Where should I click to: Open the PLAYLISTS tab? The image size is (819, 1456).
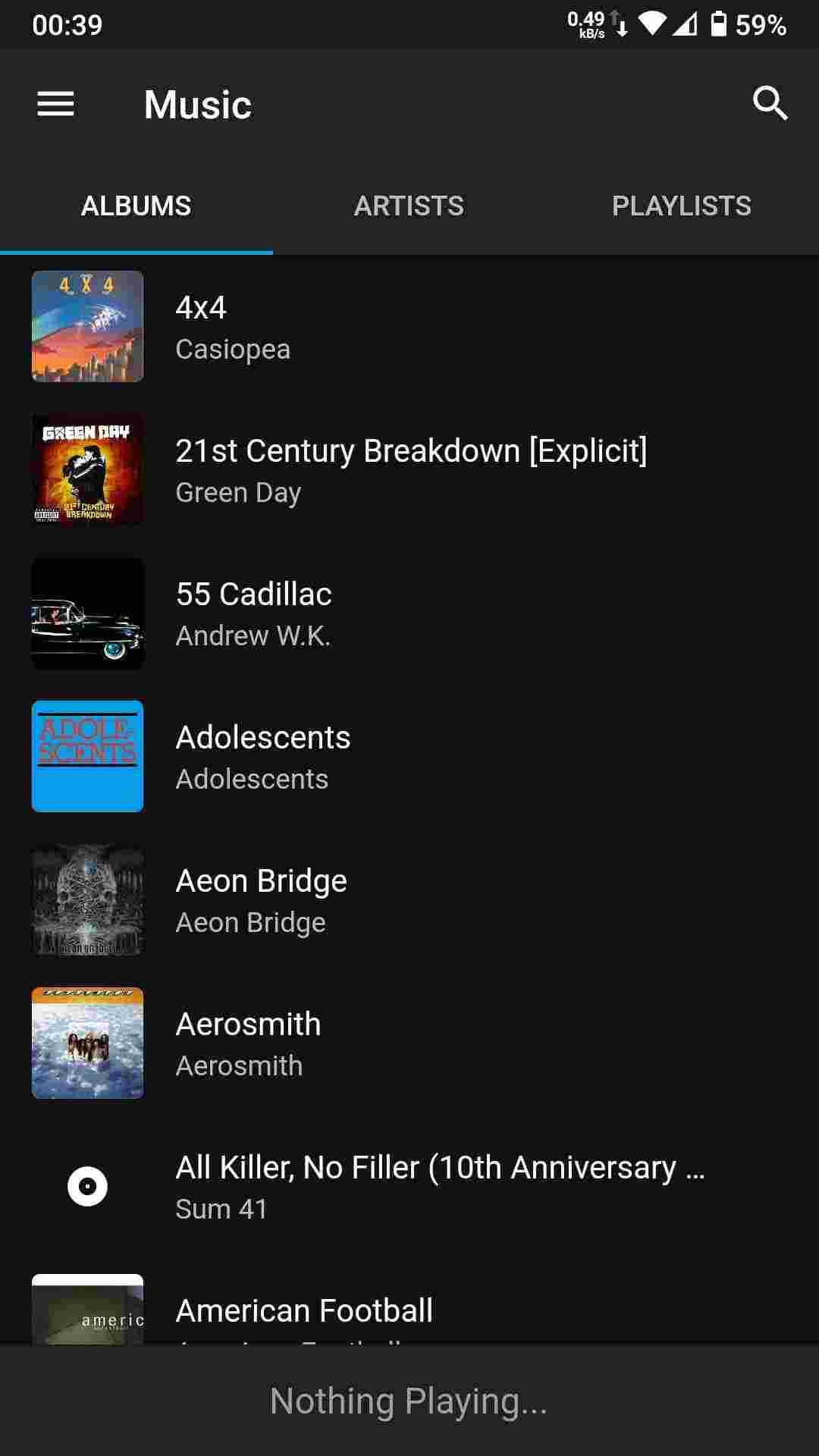click(x=682, y=206)
